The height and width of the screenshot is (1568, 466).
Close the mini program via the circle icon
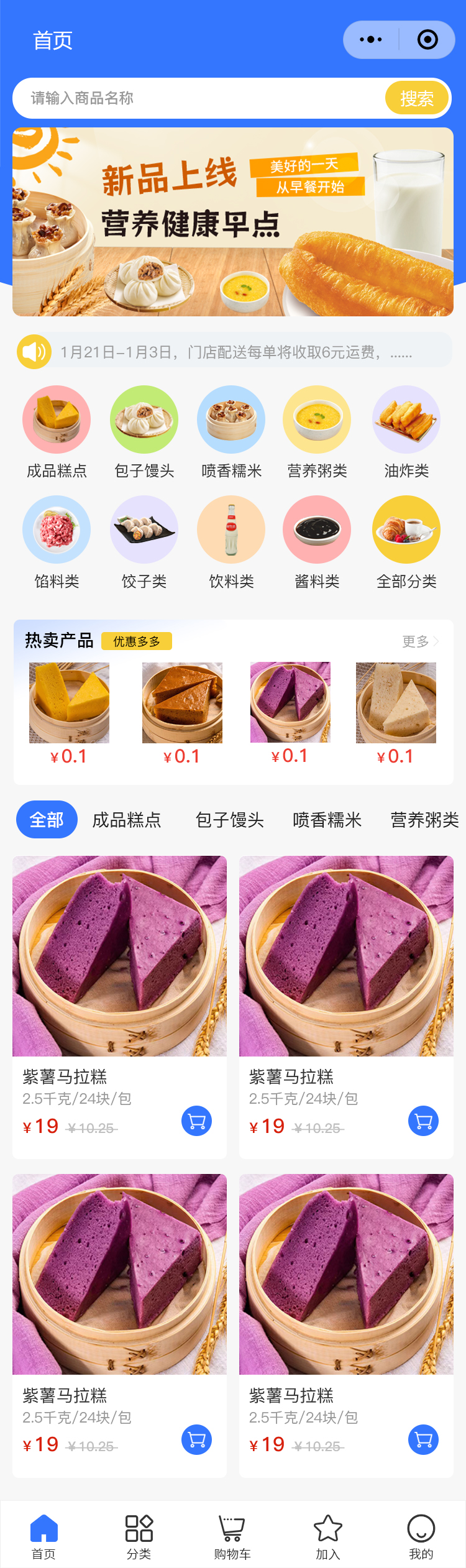coord(427,40)
